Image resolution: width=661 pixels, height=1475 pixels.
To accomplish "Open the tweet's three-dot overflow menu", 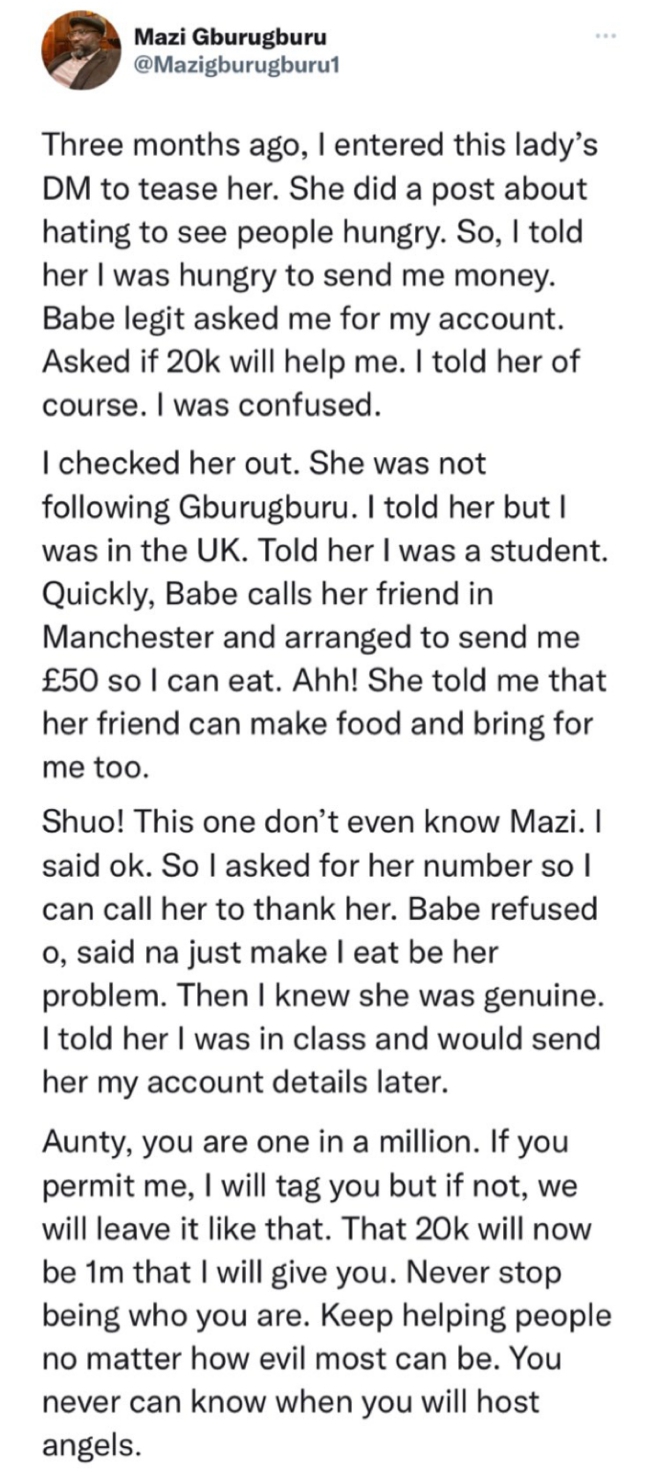I will [605, 37].
